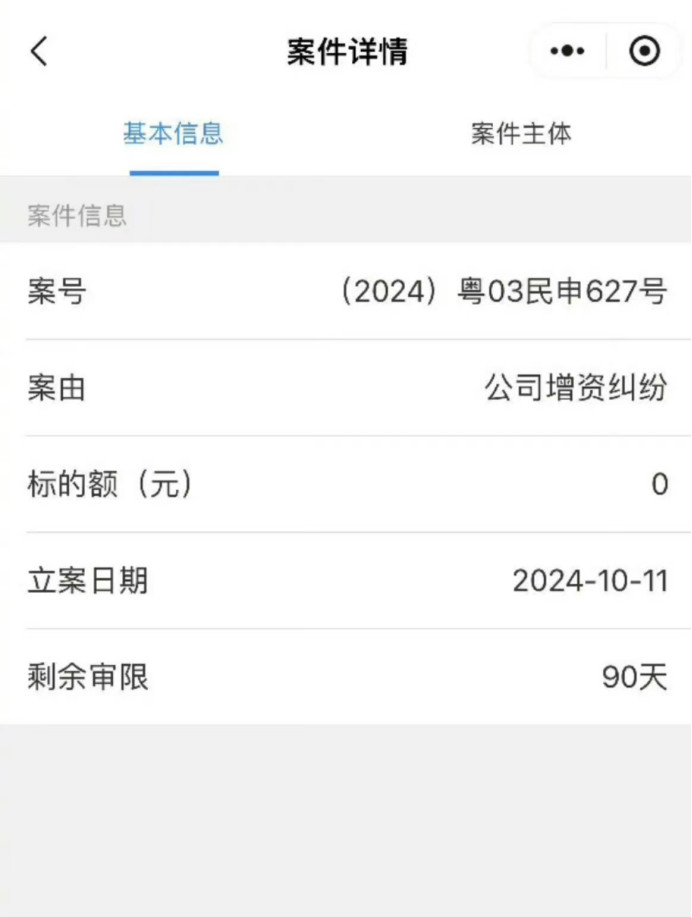Switch to the 案件主体 tab
692x918 pixels.
pyautogui.click(x=521, y=134)
